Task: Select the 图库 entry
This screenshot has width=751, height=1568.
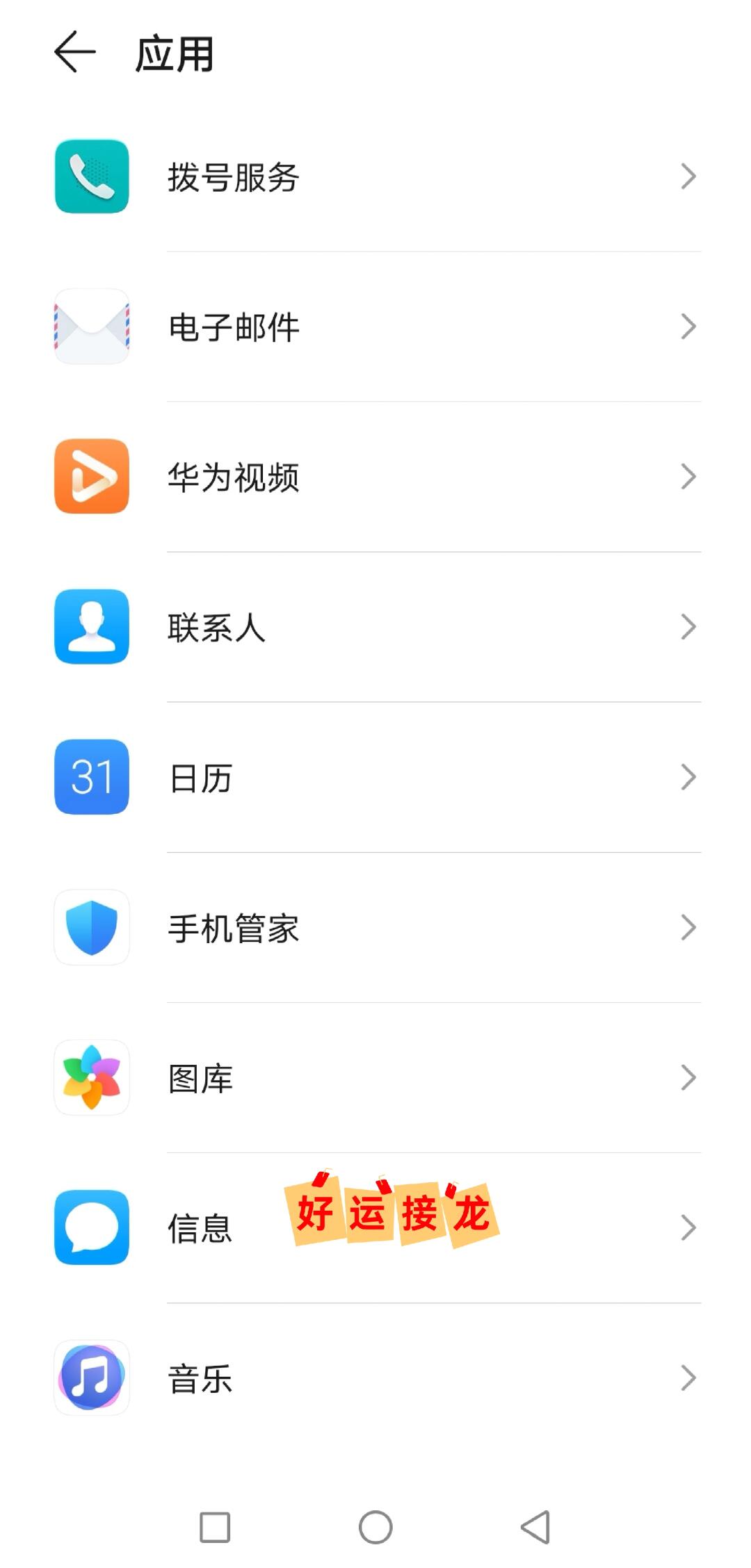Action: [375, 1077]
